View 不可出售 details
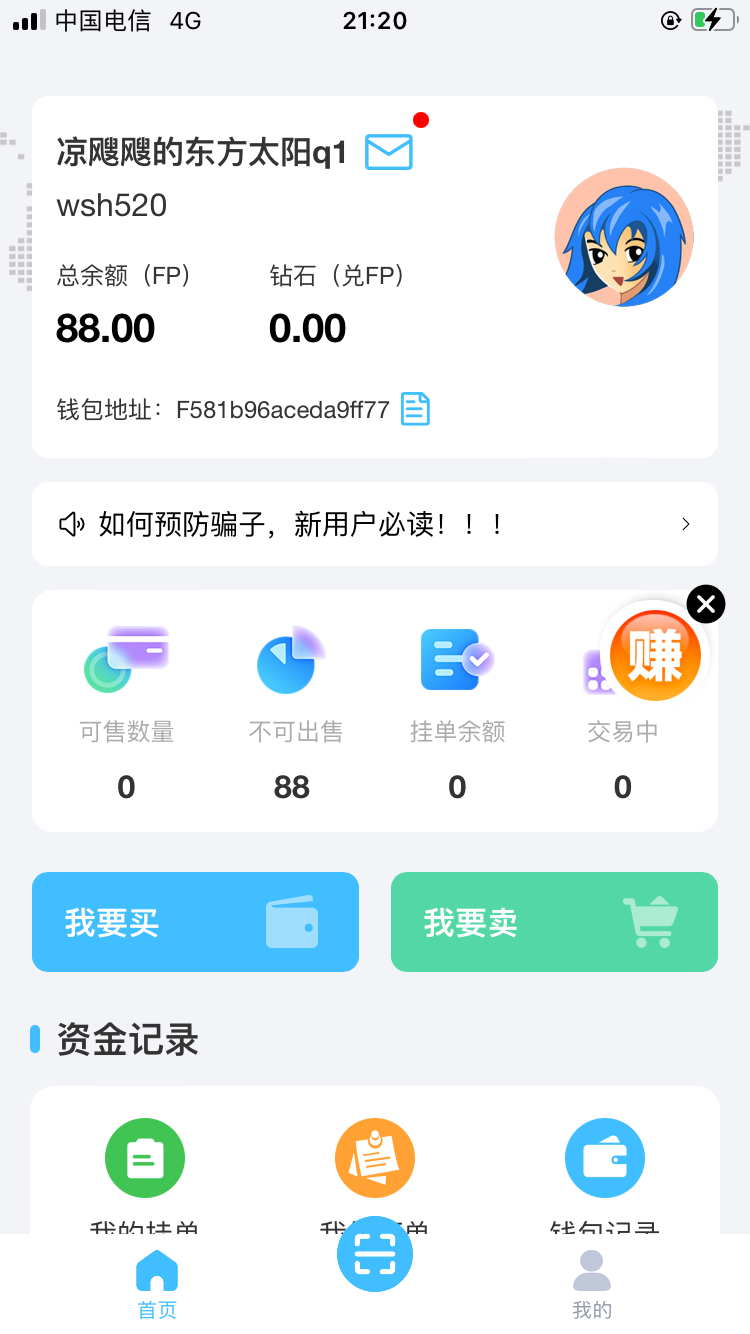Viewport: 750px width, 1334px height. [292, 710]
